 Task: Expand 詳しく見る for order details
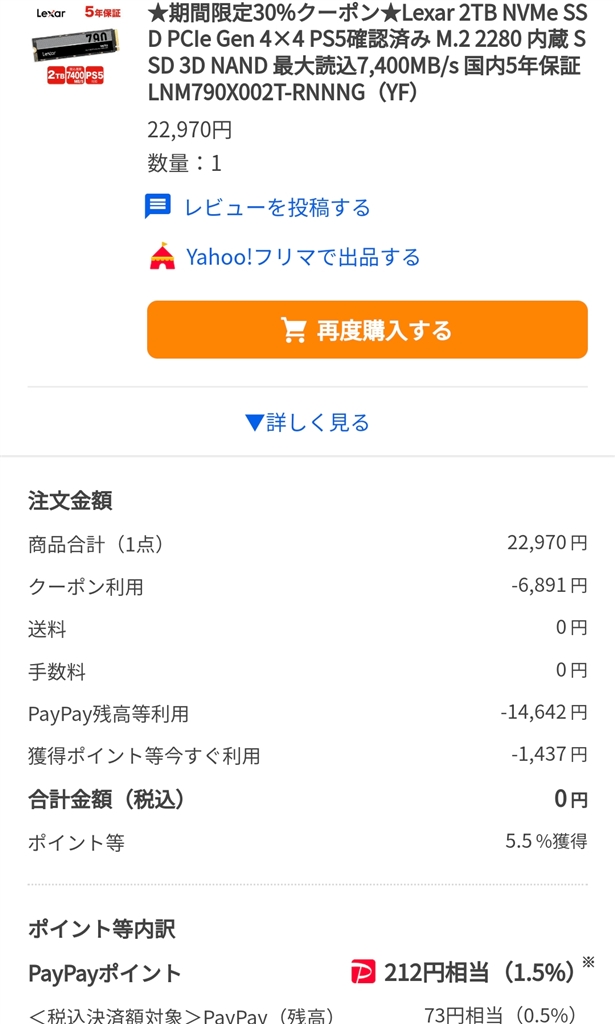point(308,423)
